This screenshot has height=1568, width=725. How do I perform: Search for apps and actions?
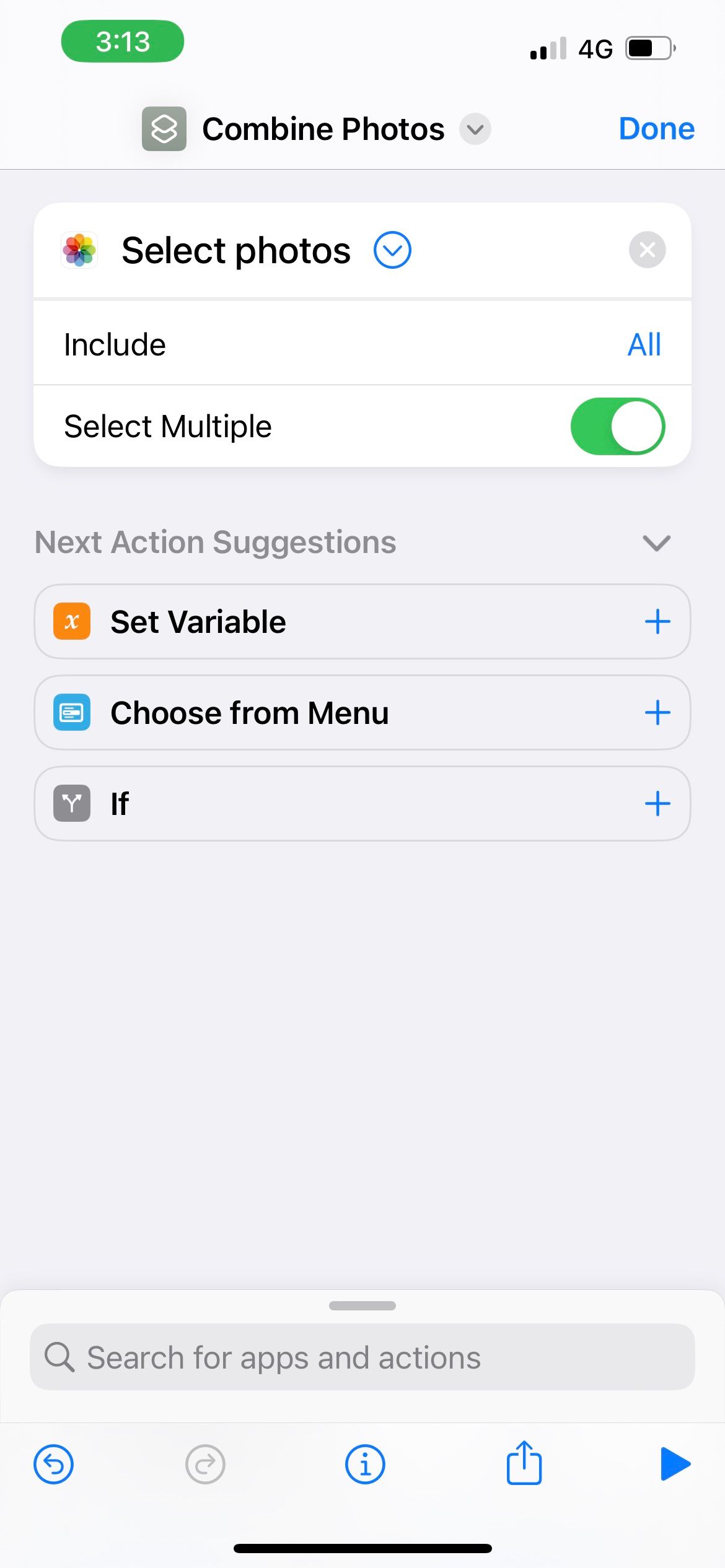click(362, 1357)
